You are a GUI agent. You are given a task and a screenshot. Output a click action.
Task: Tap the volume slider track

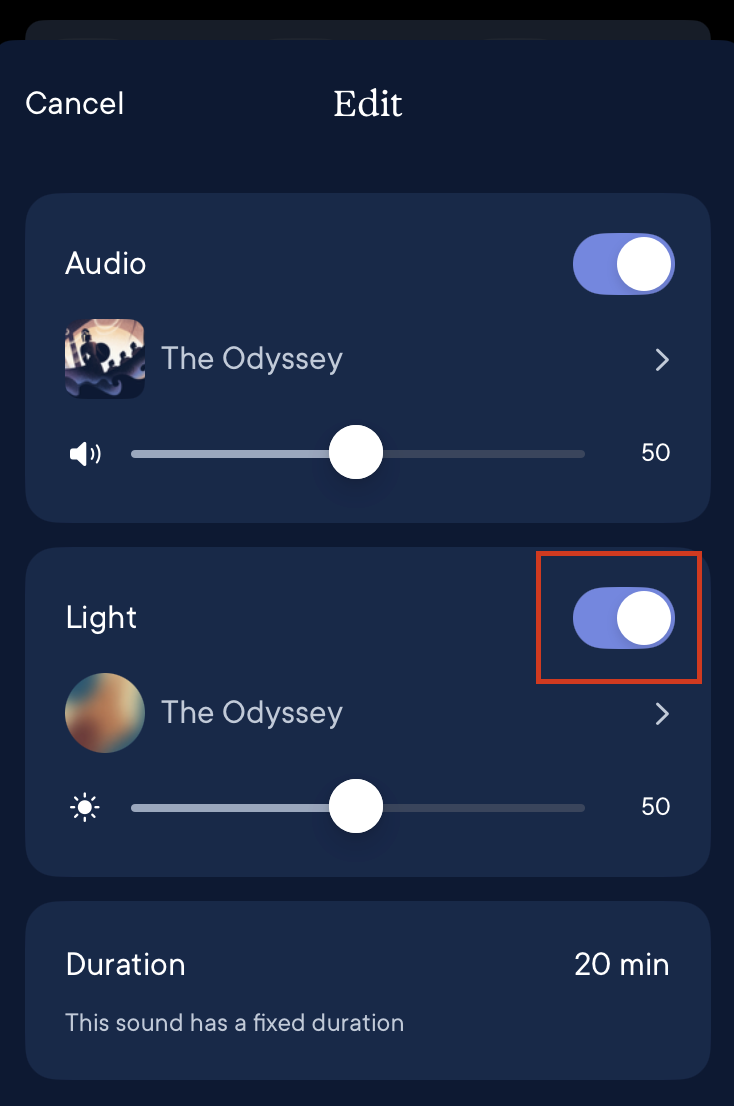click(x=358, y=453)
